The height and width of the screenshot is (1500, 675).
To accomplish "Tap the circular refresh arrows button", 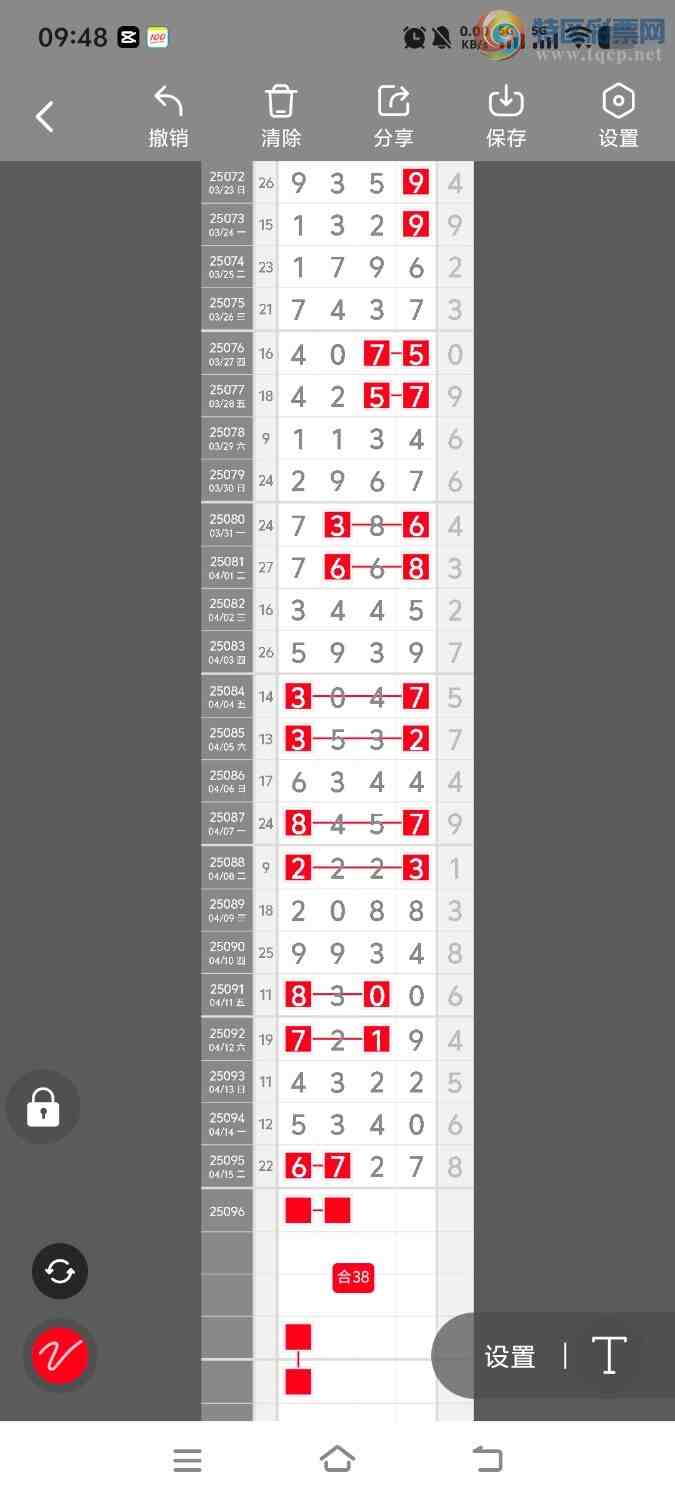I will (60, 1271).
